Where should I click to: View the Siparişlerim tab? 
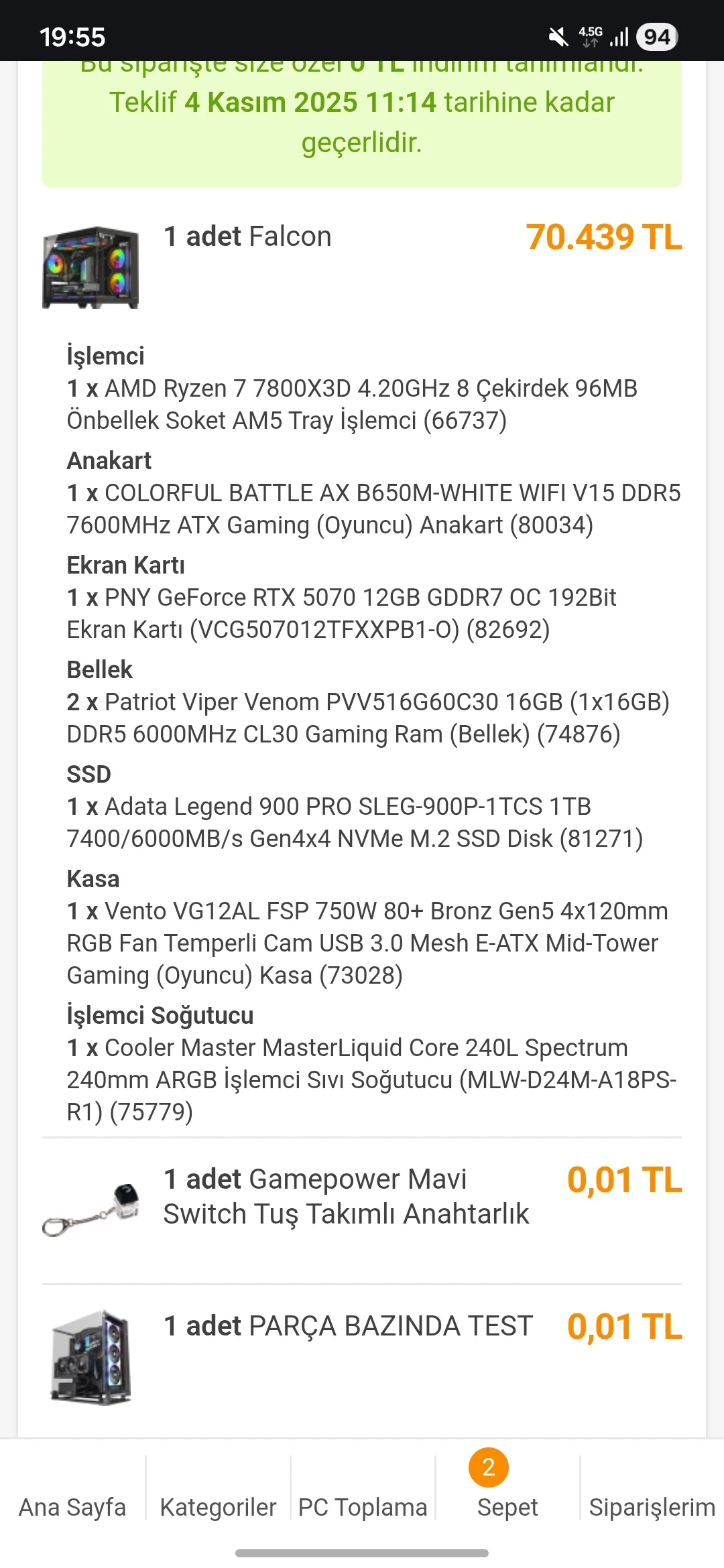click(652, 1506)
